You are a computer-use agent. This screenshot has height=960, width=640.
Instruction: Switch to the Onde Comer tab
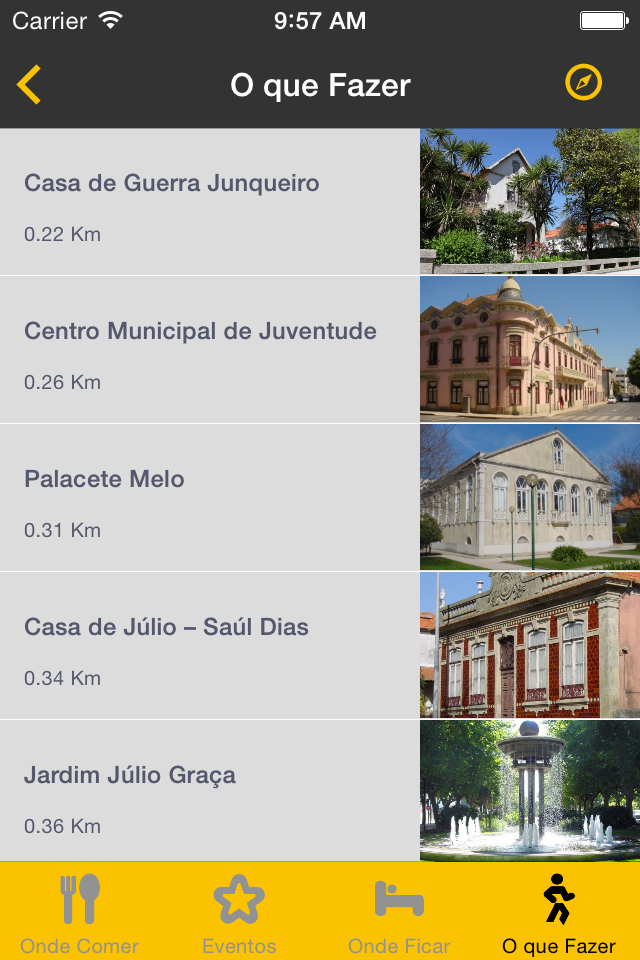pyautogui.click(x=80, y=912)
